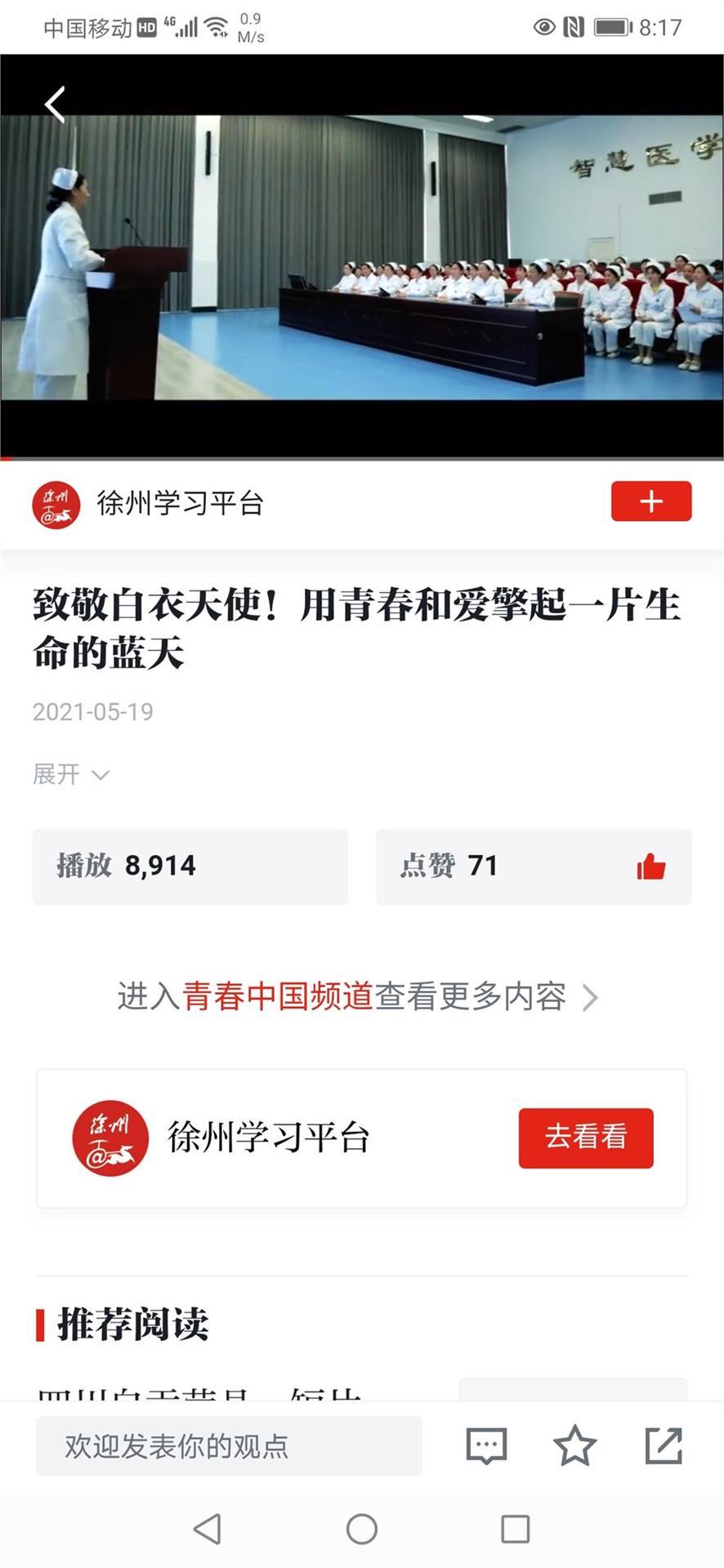Tap 去看看 on the 徐州学习平台 card

pos(586,1138)
